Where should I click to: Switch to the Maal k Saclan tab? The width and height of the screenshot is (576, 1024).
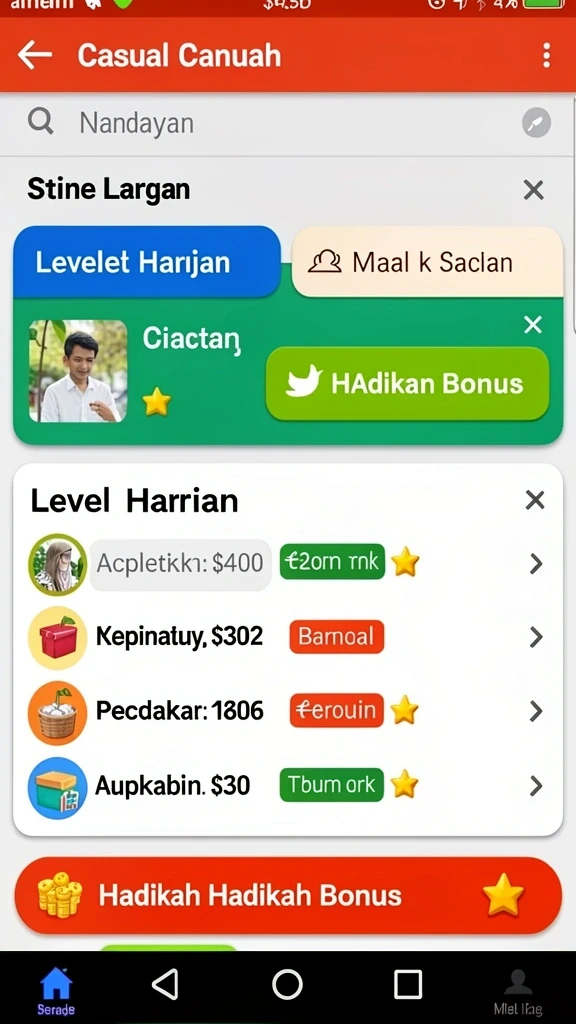click(427, 262)
